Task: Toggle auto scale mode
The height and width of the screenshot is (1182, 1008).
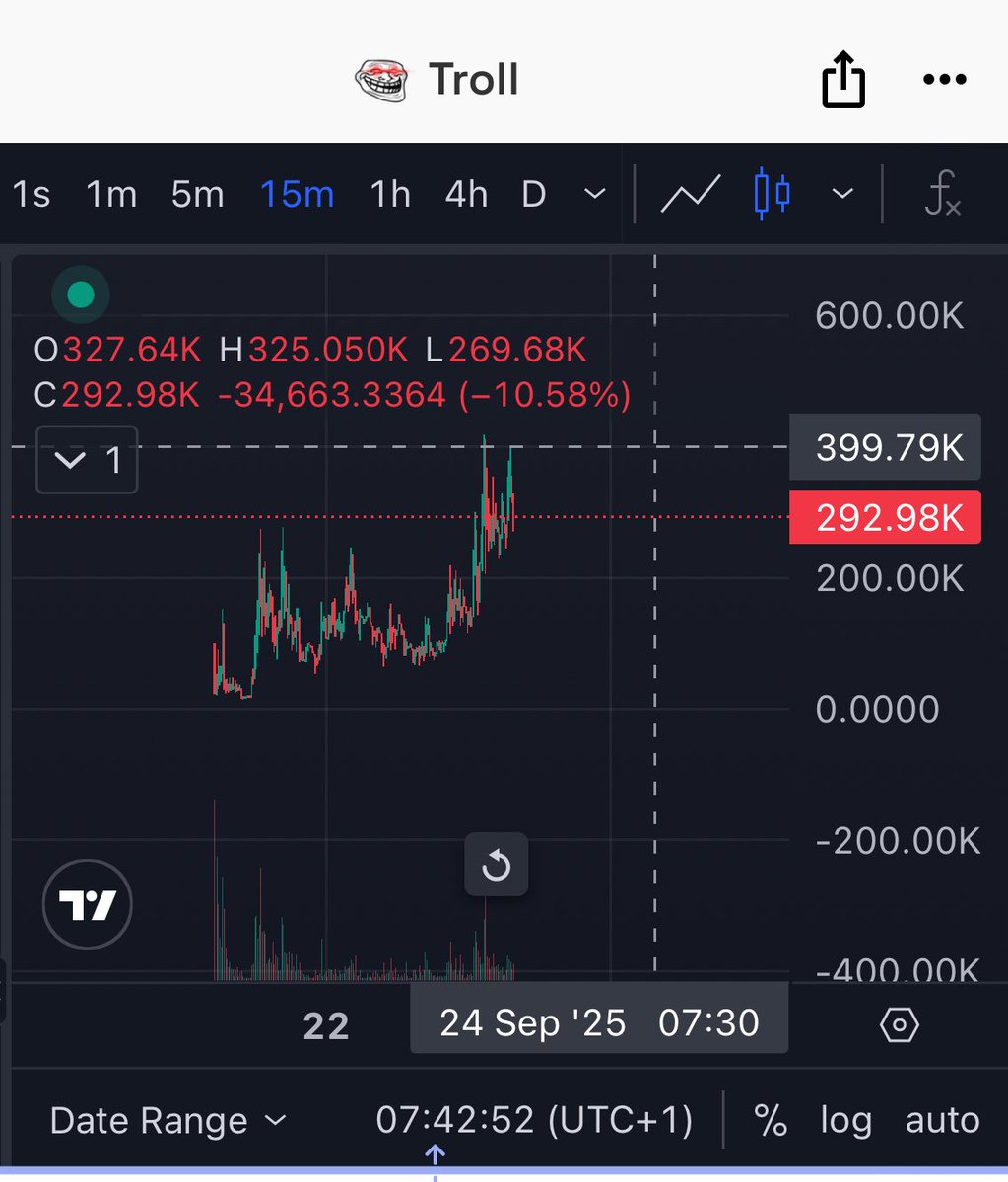Action: click(x=942, y=1120)
